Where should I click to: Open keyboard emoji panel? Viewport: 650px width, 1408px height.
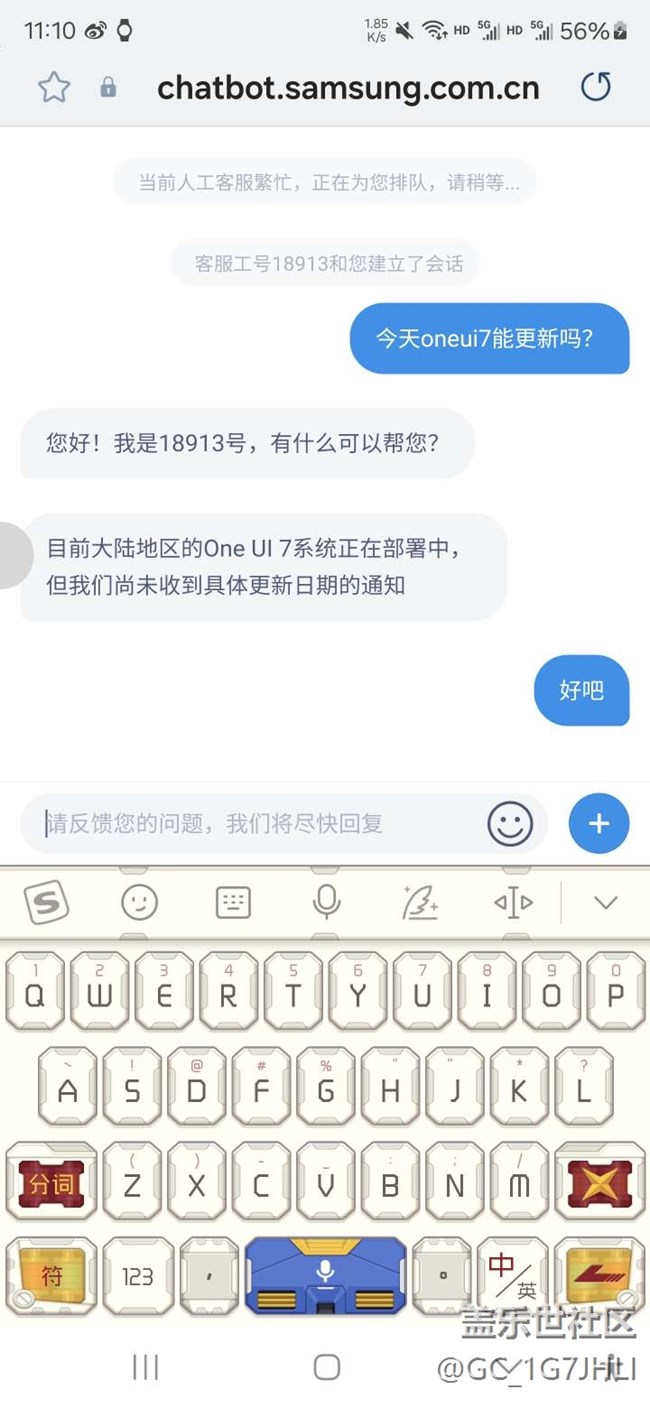click(139, 903)
